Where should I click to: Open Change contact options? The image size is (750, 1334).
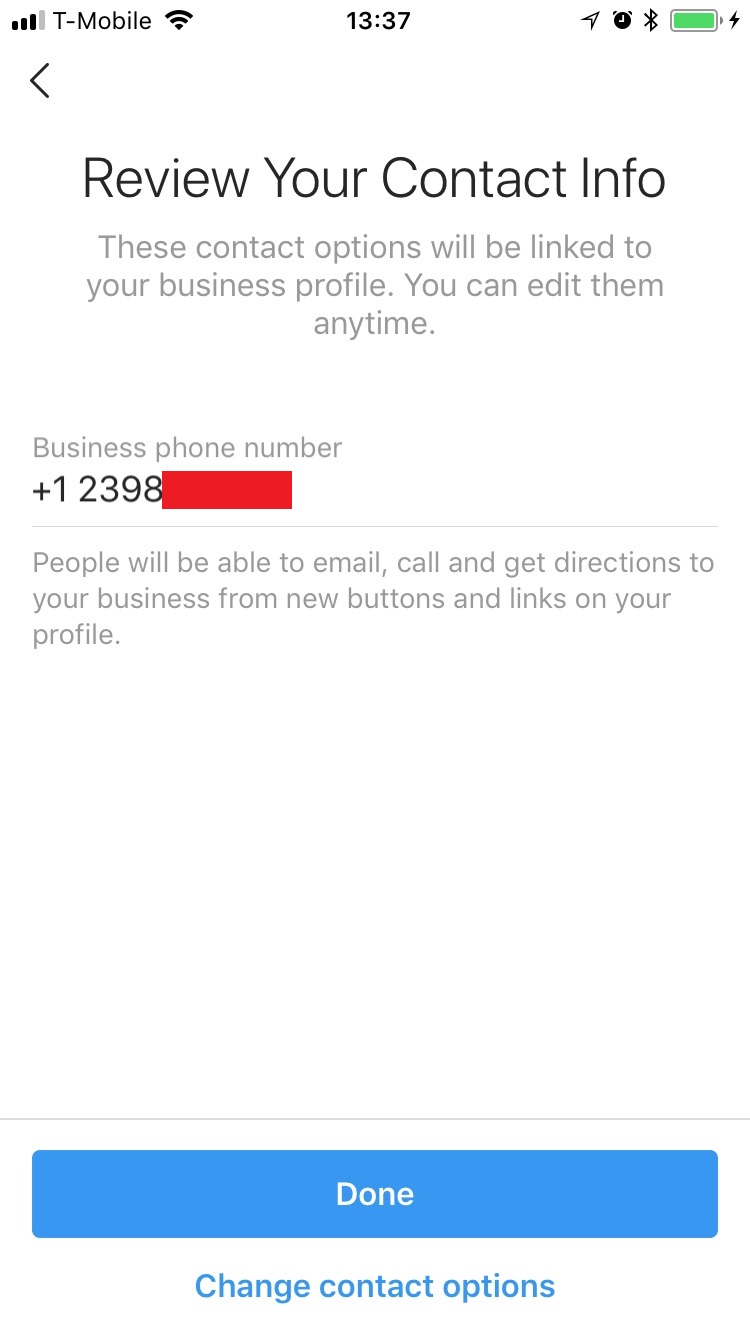[x=375, y=1285]
